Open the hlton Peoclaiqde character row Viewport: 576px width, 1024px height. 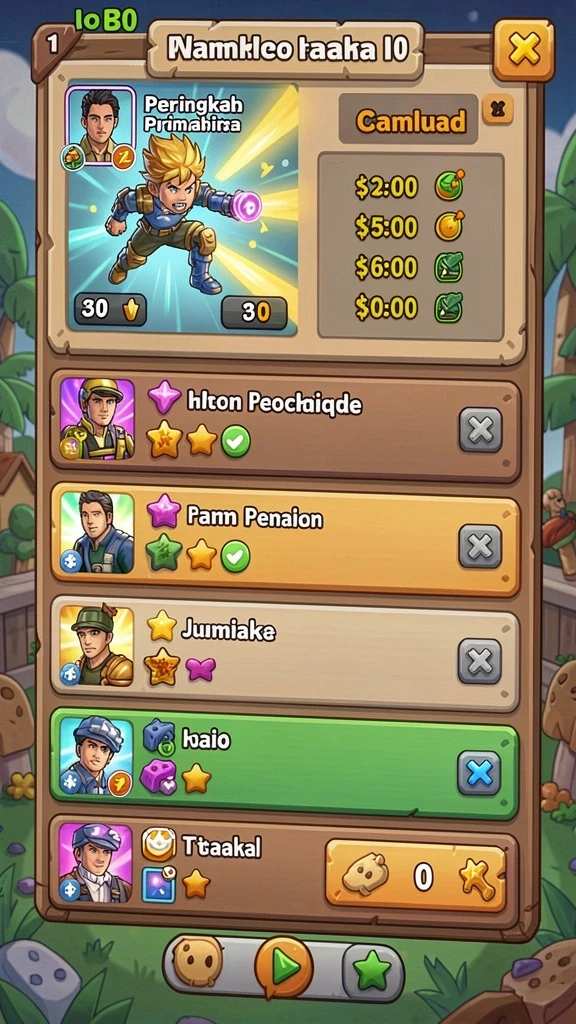point(285,426)
